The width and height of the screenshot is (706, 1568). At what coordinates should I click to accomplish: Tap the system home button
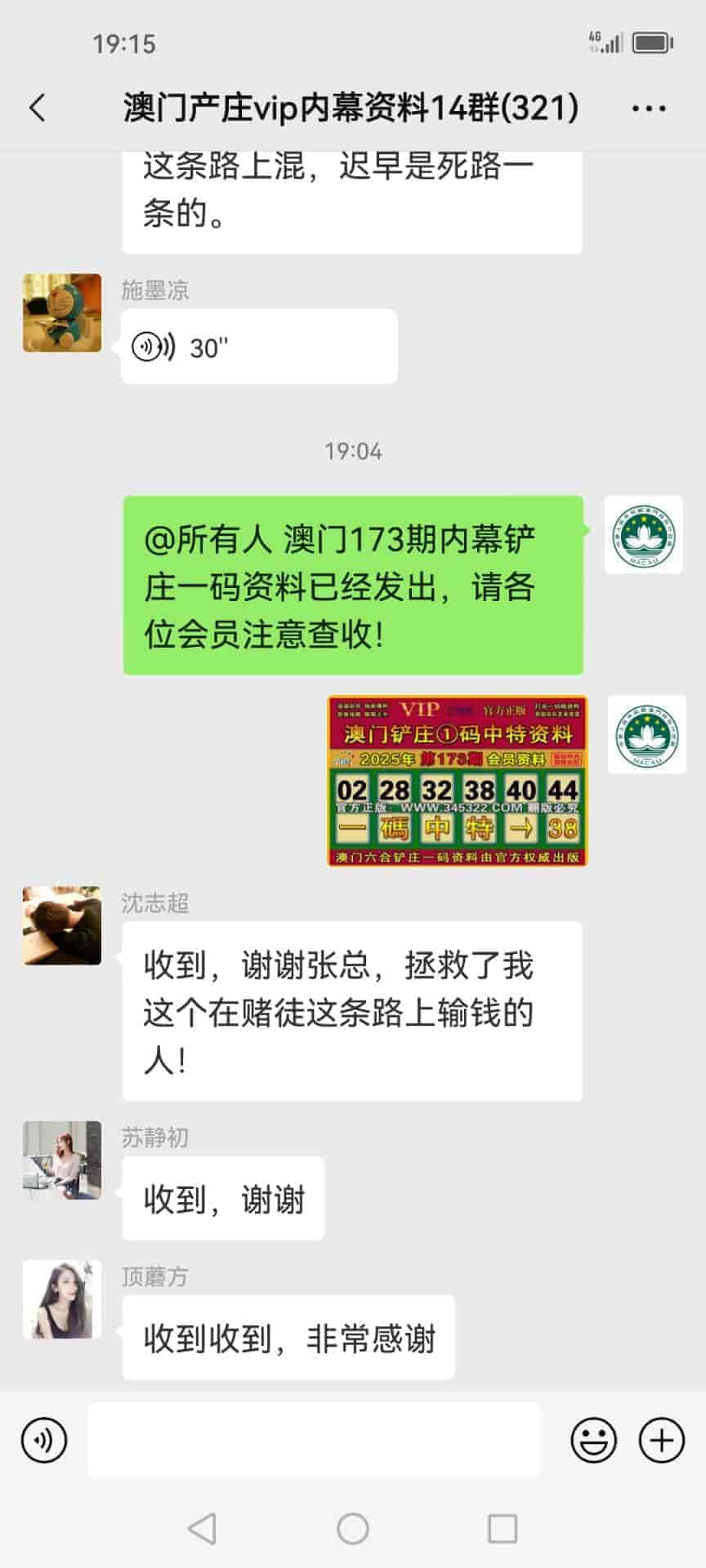pyautogui.click(x=353, y=1528)
